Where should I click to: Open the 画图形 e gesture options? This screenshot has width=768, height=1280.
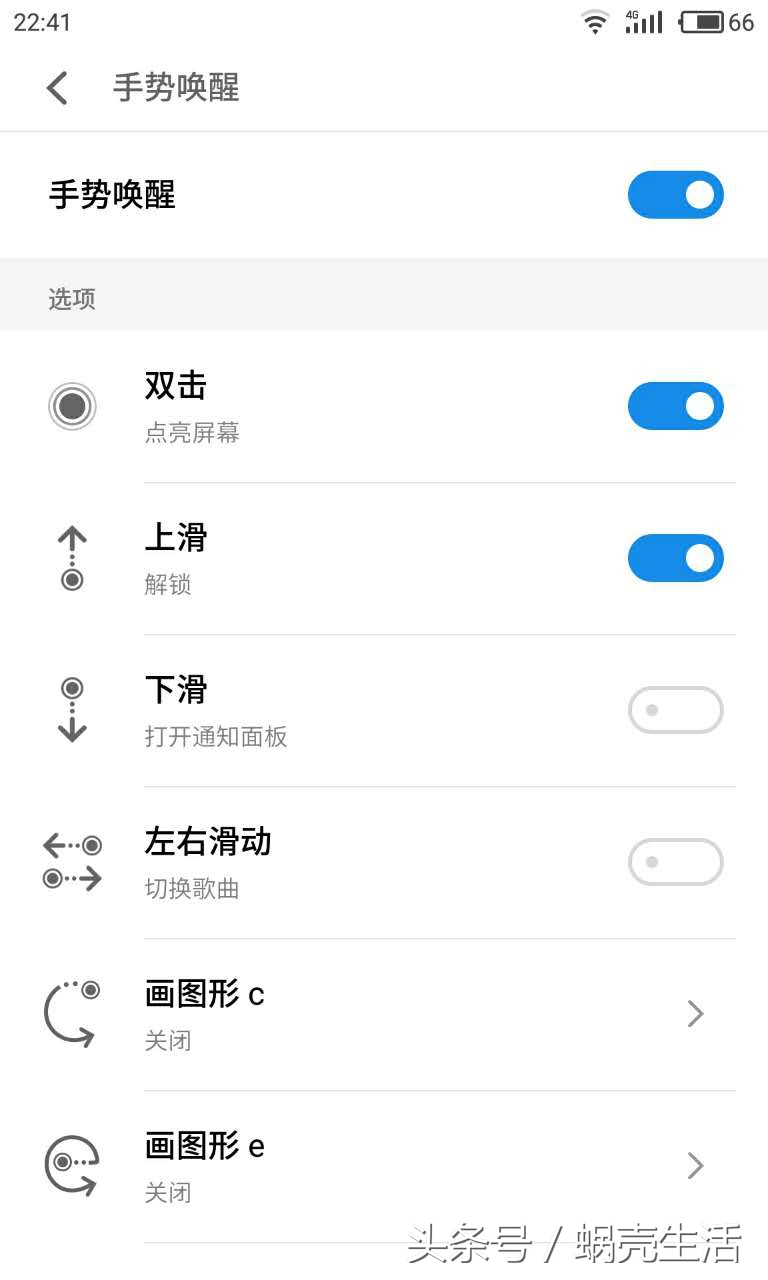tap(696, 1165)
